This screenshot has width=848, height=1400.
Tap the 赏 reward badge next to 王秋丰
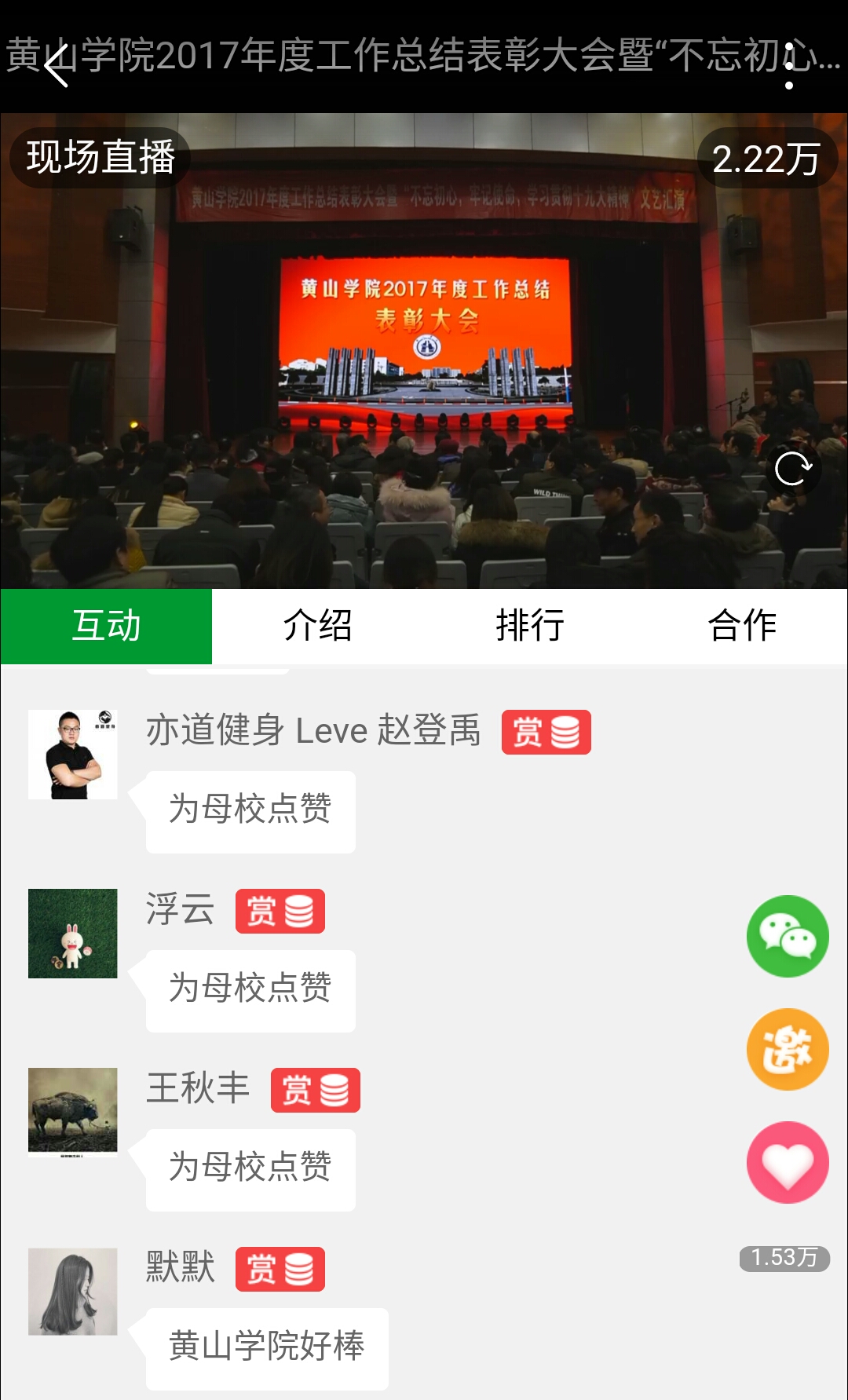[316, 1091]
